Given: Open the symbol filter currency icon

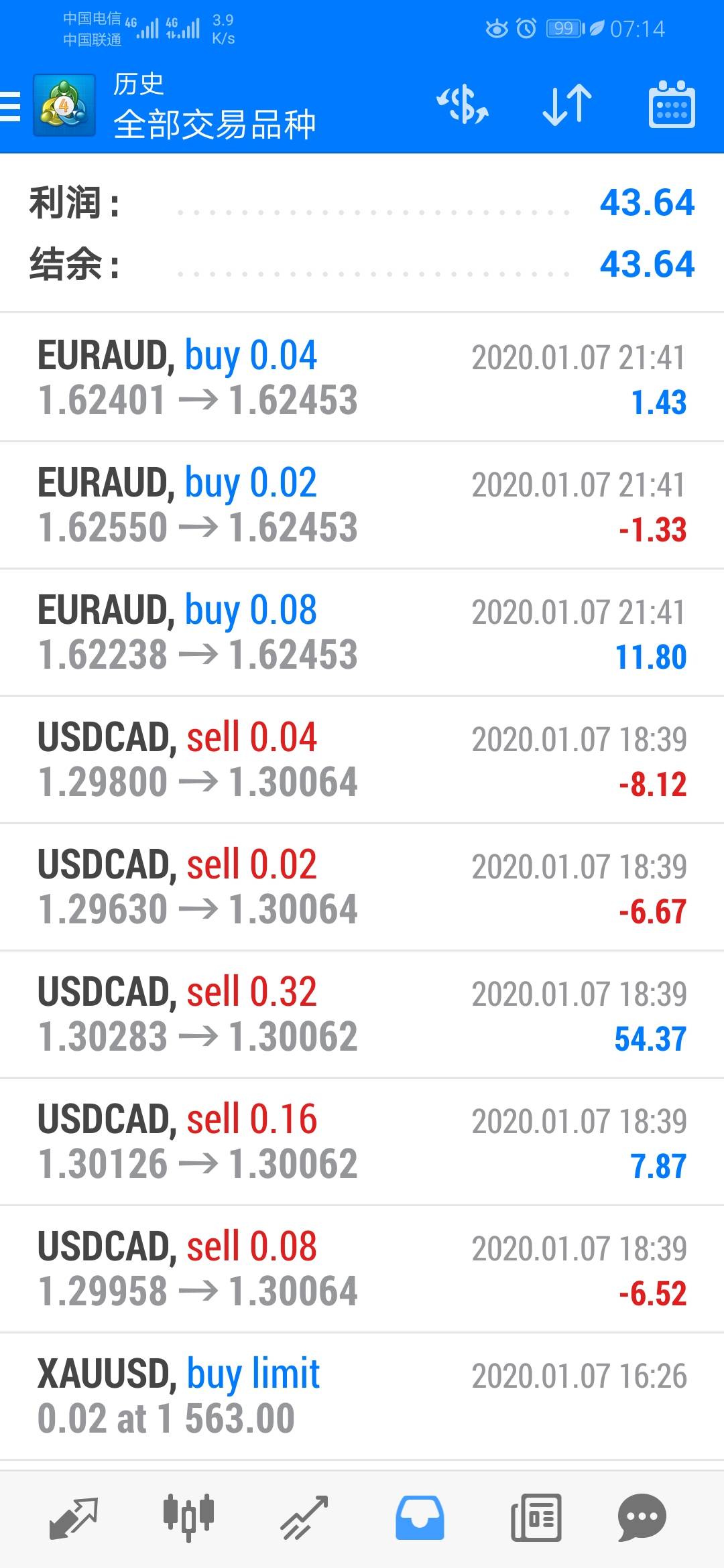Looking at the screenshot, I should [x=463, y=105].
